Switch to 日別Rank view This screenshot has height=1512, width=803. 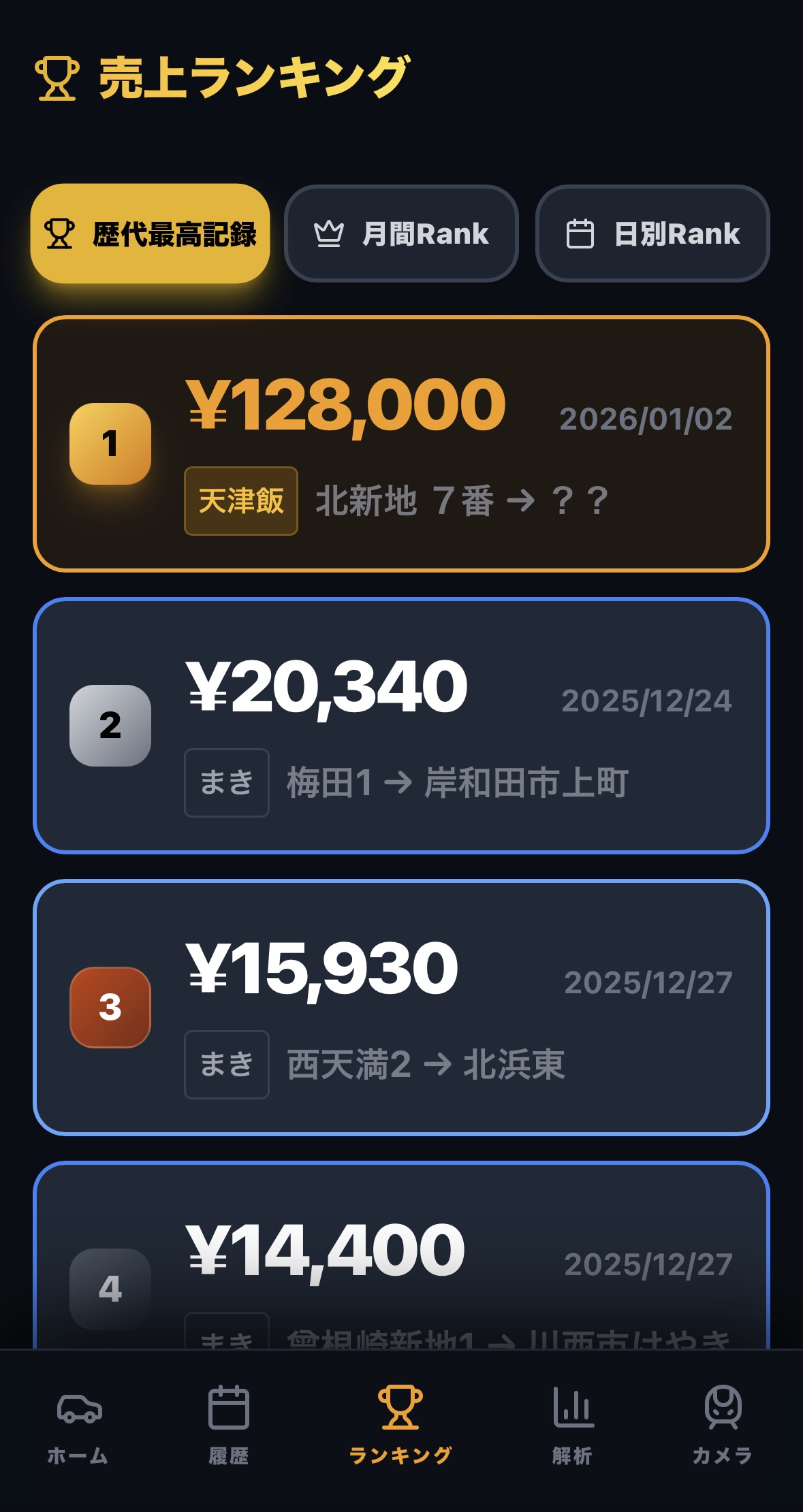tap(652, 233)
